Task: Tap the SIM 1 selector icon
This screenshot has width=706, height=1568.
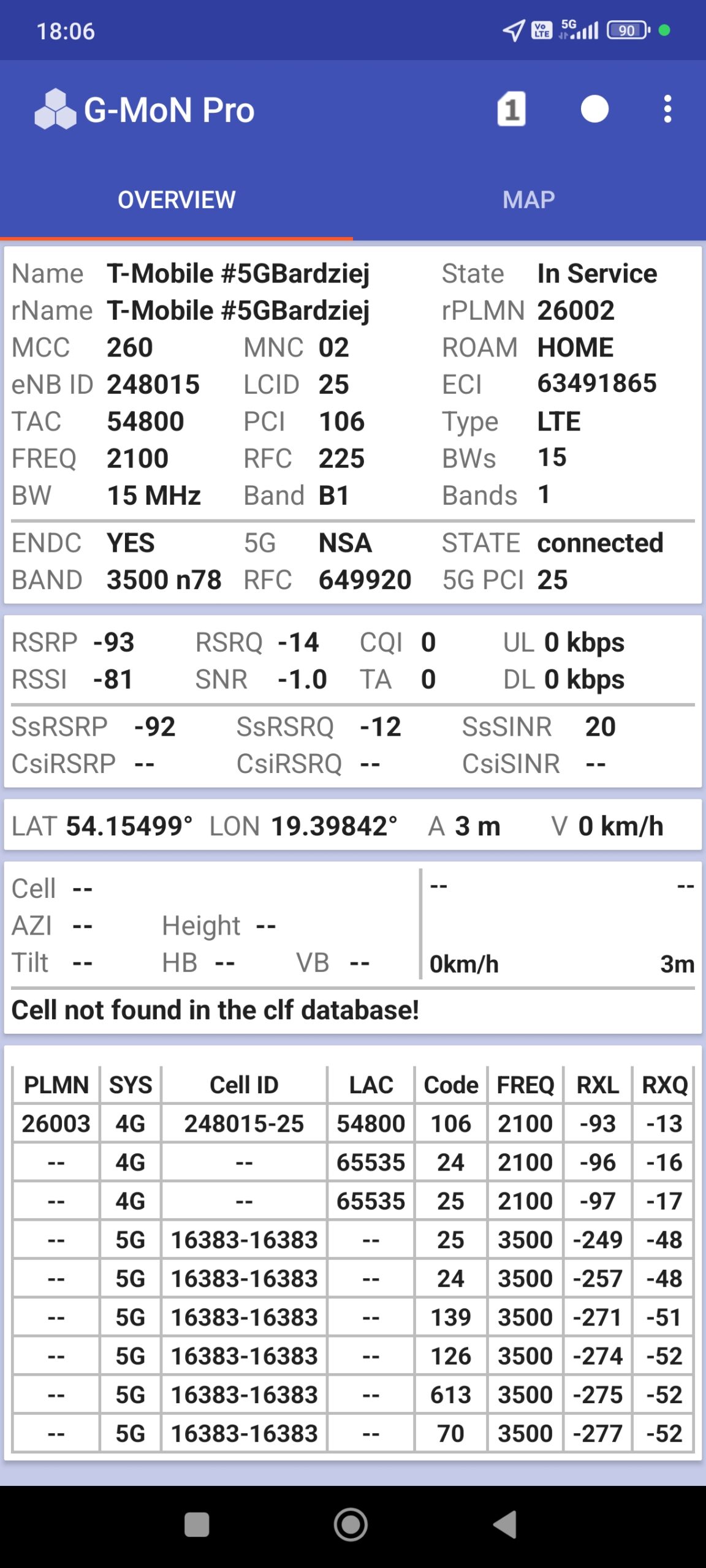Action: coord(511,110)
